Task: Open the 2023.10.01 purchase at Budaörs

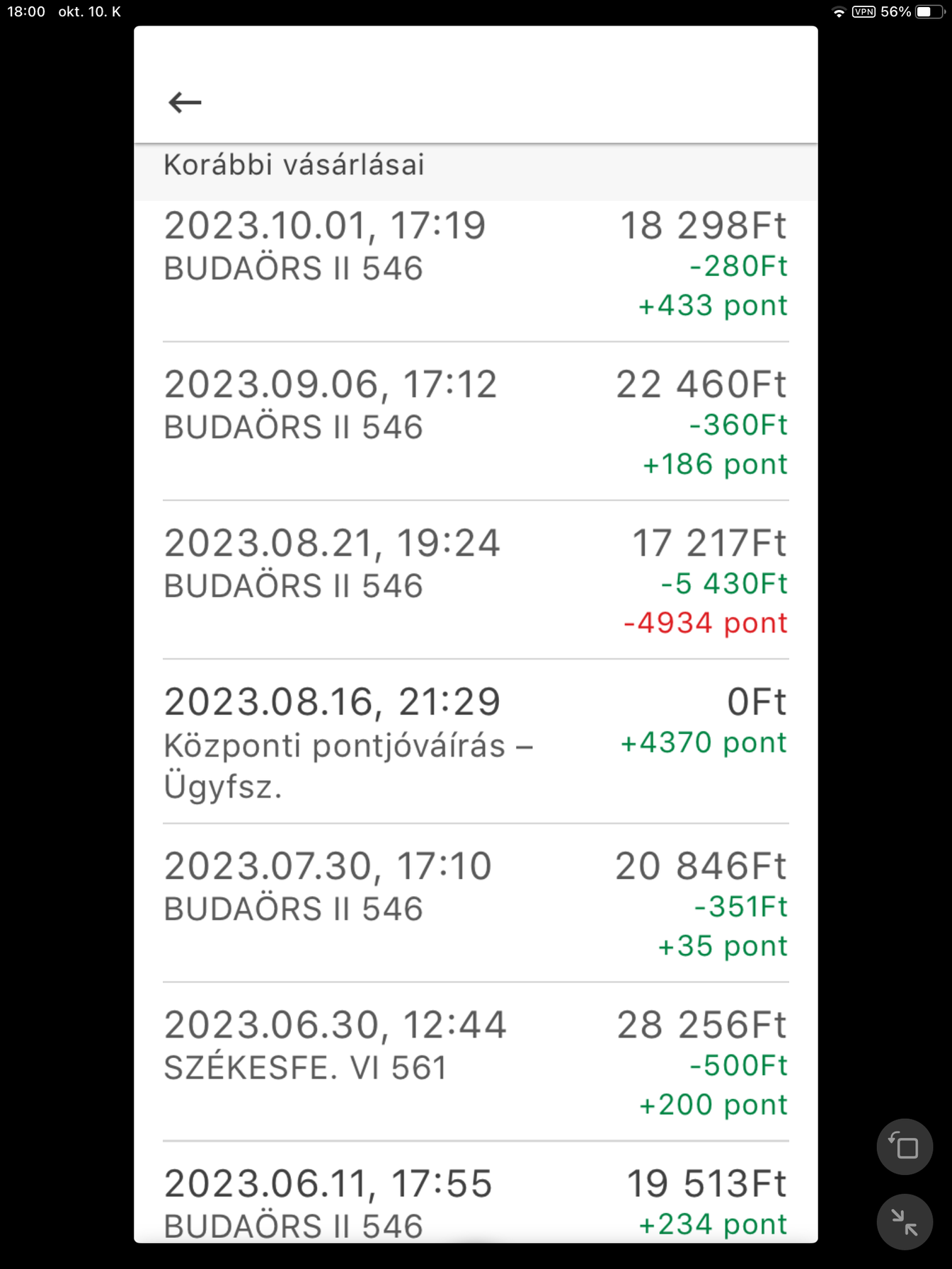Action: [475, 265]
